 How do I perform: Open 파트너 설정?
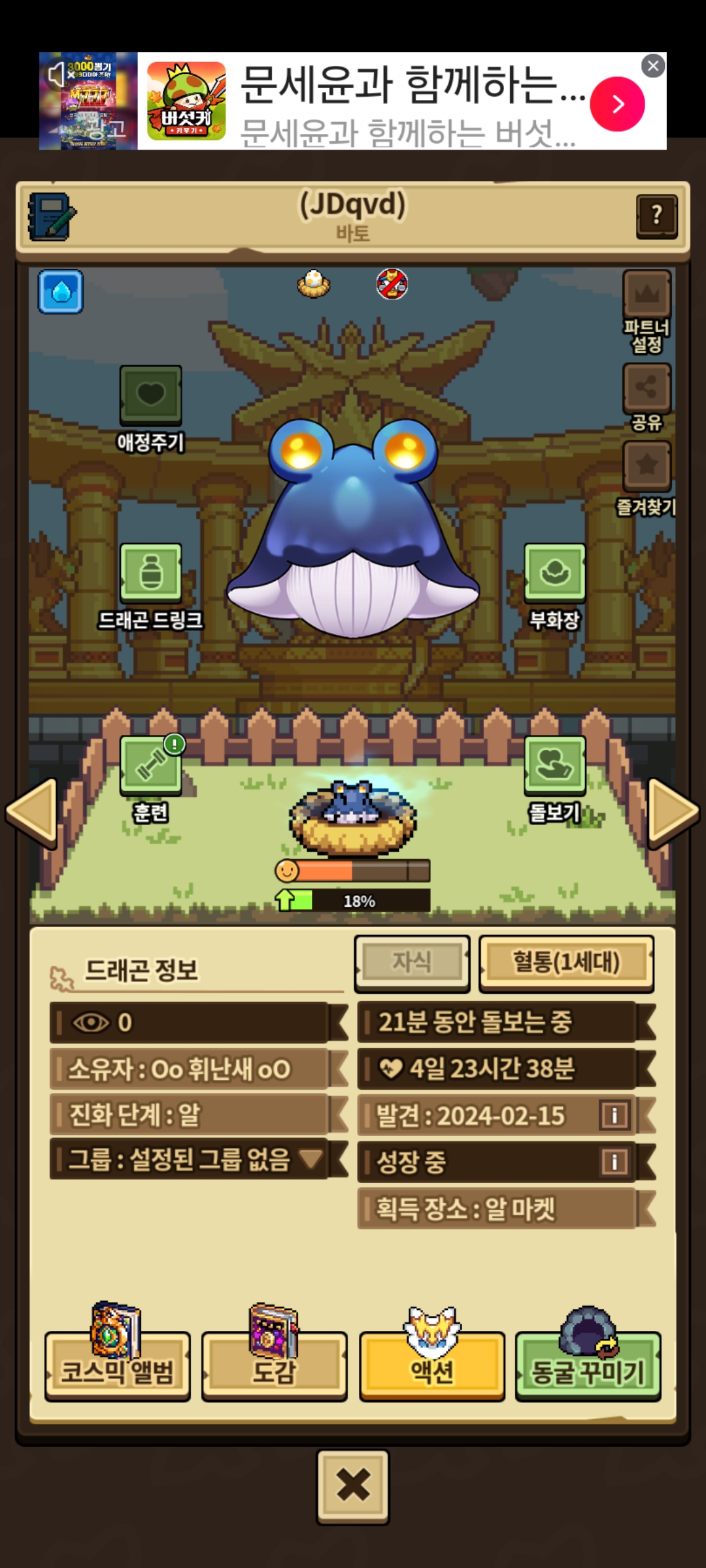647,295
